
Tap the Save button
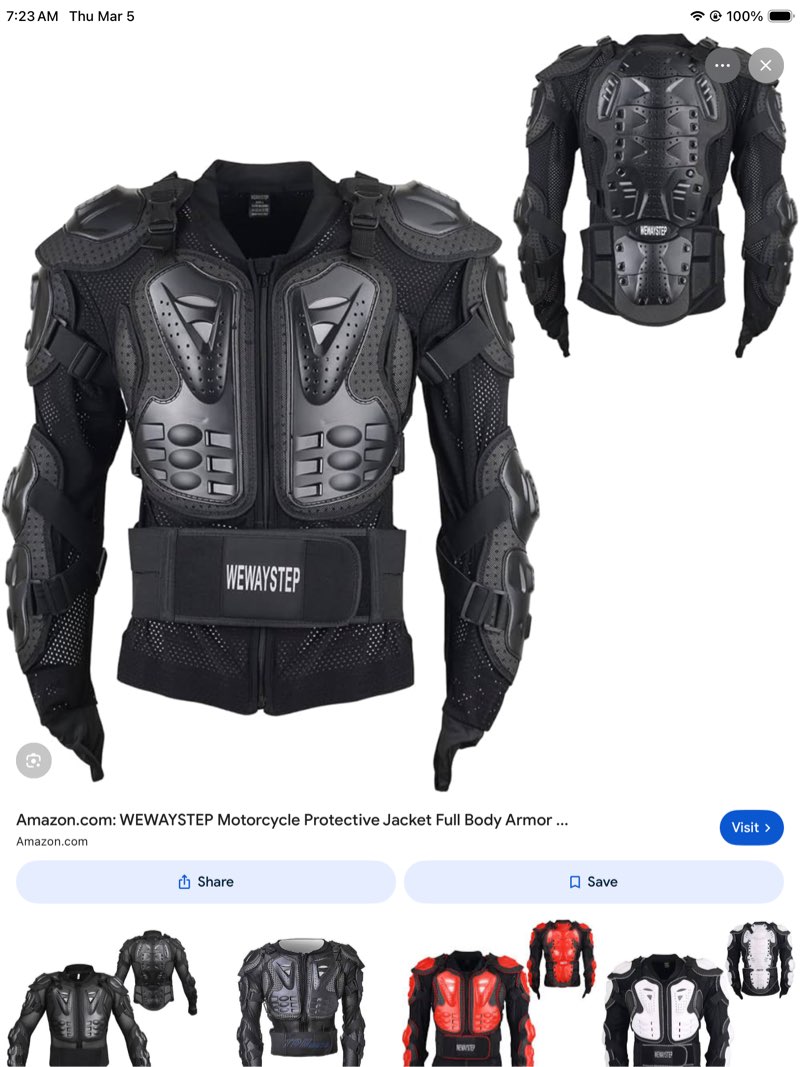tap(593, 881)
